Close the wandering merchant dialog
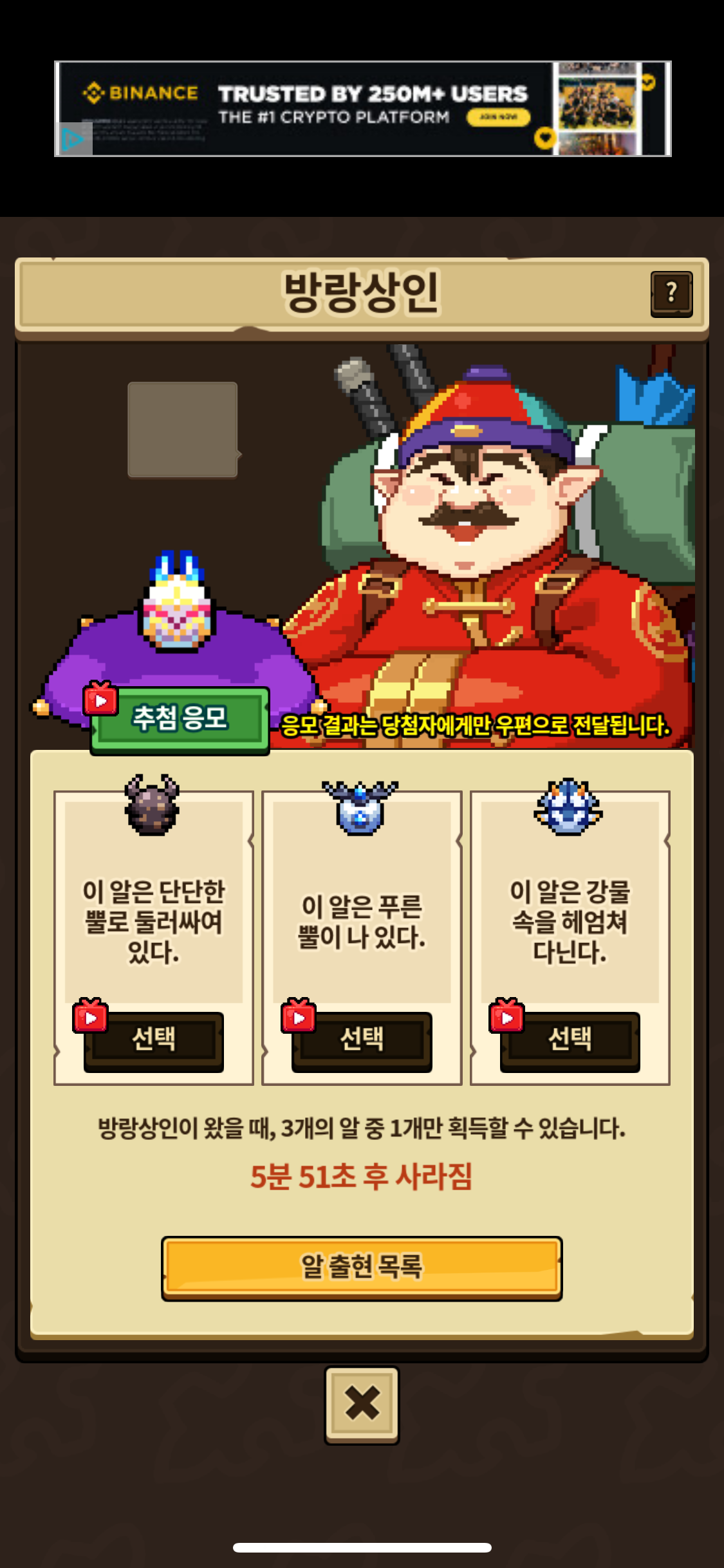Image resolution: width=724 pixels, height=1568 pixels. (362, 1404)
